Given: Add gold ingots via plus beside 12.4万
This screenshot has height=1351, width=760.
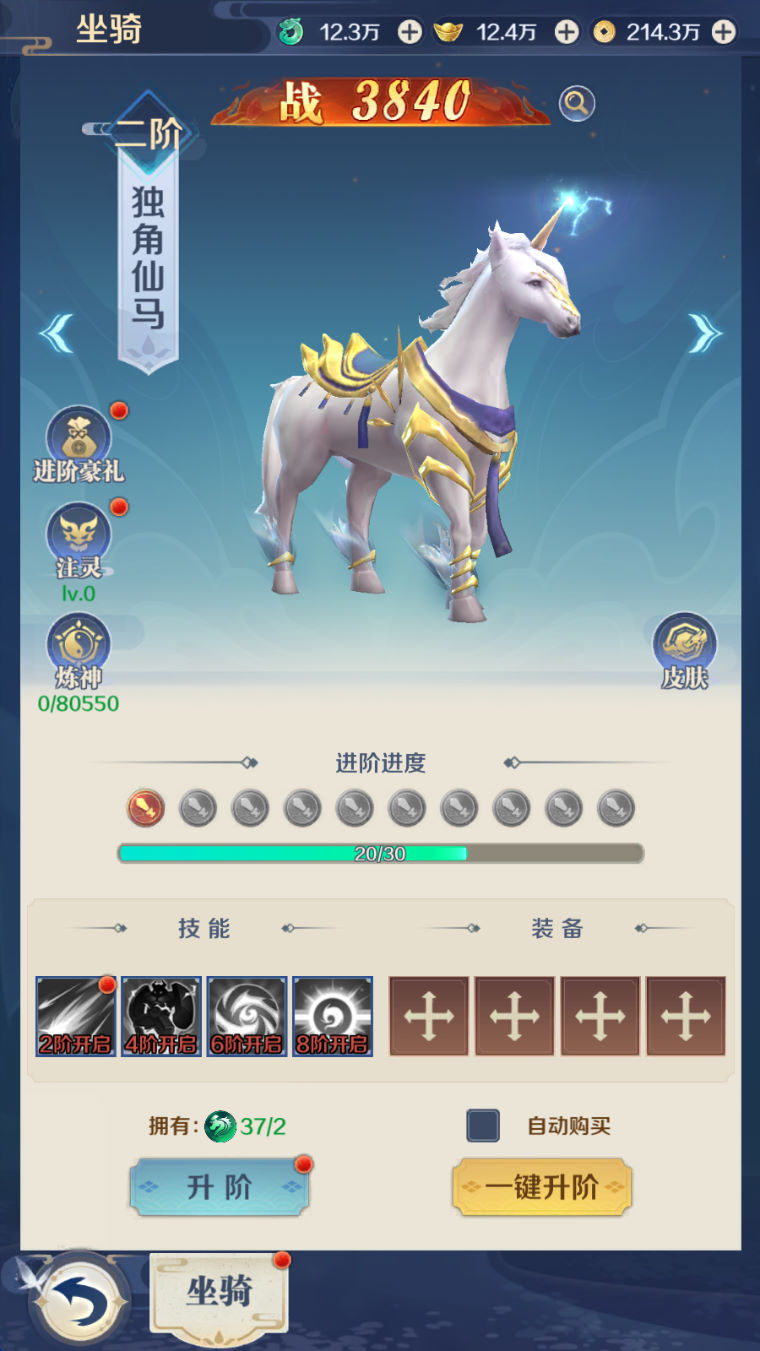Looking at the screenshot, I should pyautogui.click(x=566, y=32).
